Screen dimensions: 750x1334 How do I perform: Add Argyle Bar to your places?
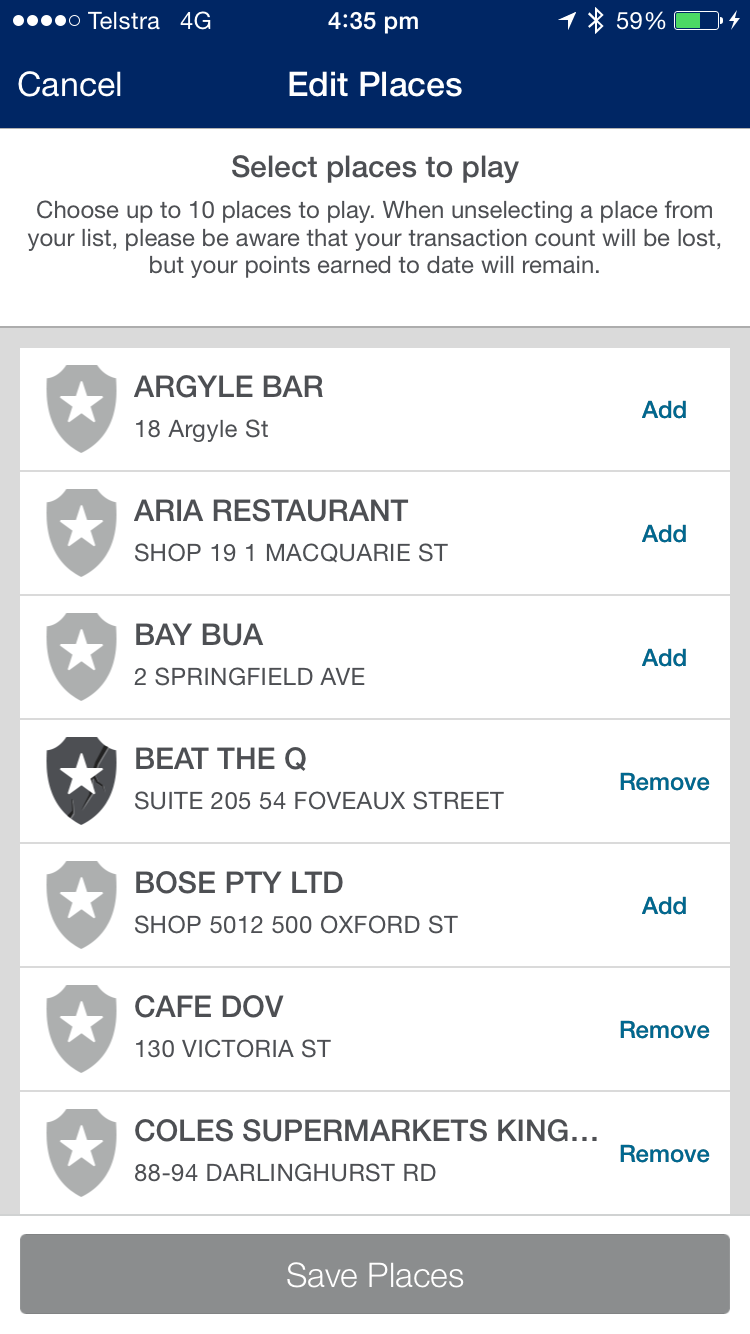coord(664,410)
